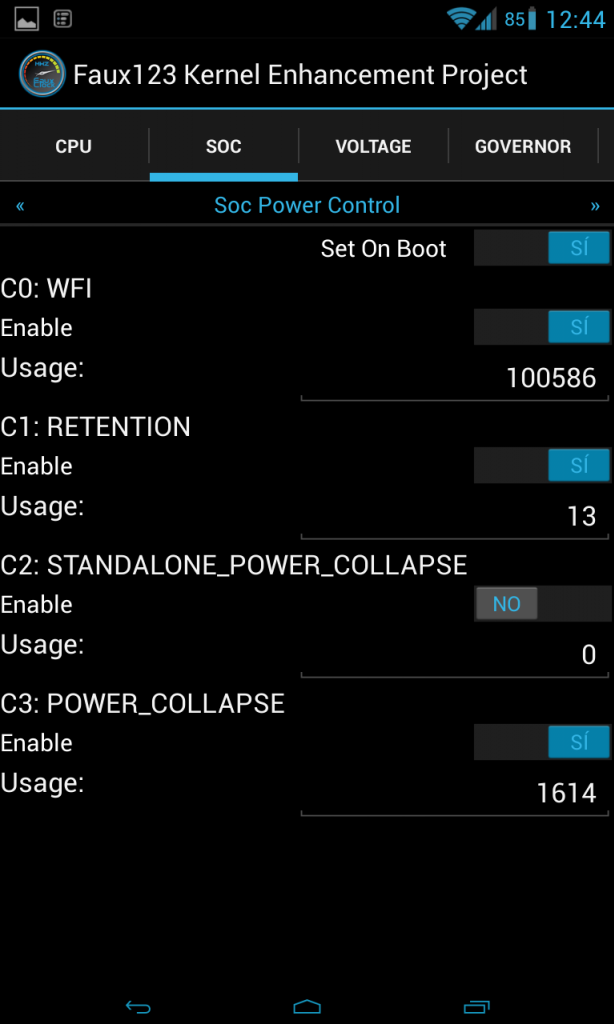Switch to the CPU tab
This screenshot has width=614, height=1024.
(x=74, y=147)
